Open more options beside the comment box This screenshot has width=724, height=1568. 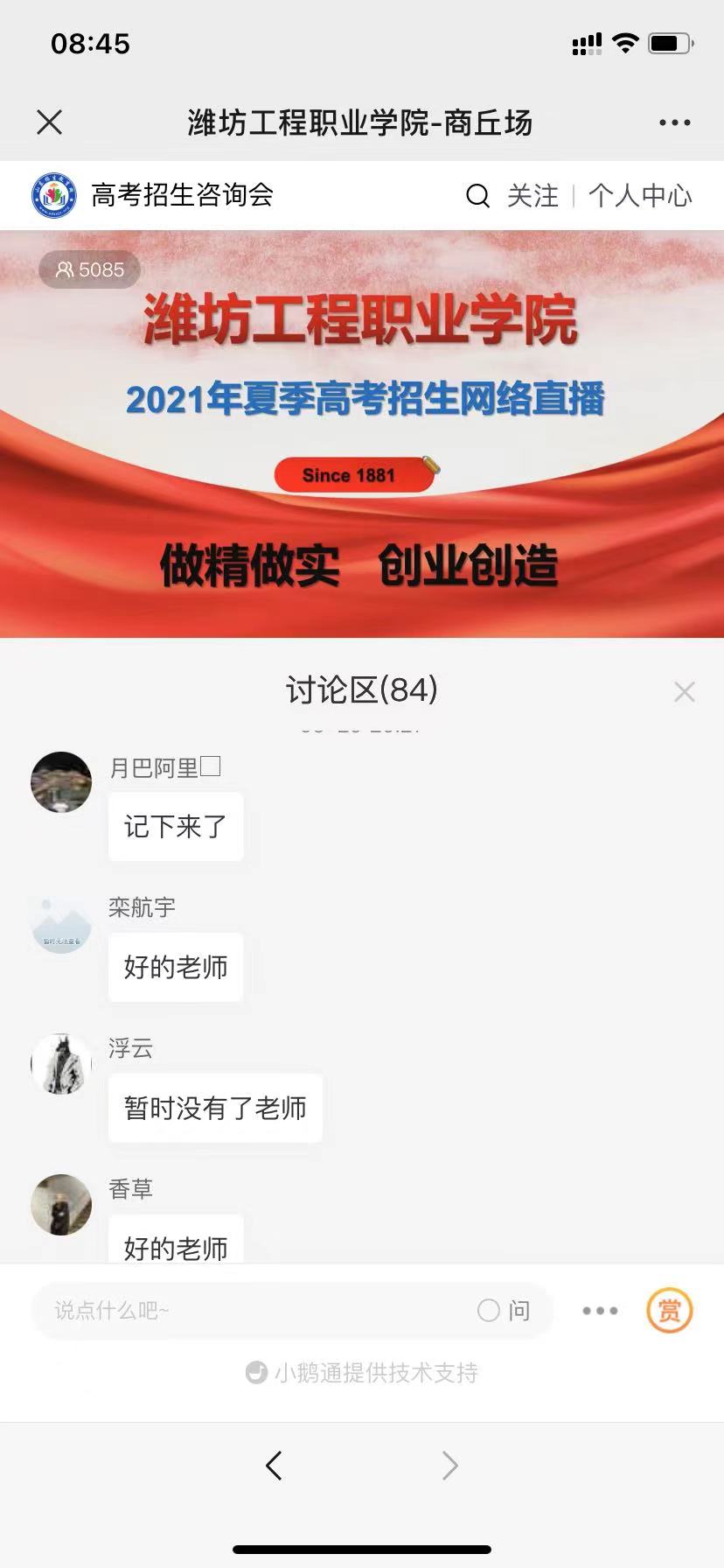point(600,1311)
